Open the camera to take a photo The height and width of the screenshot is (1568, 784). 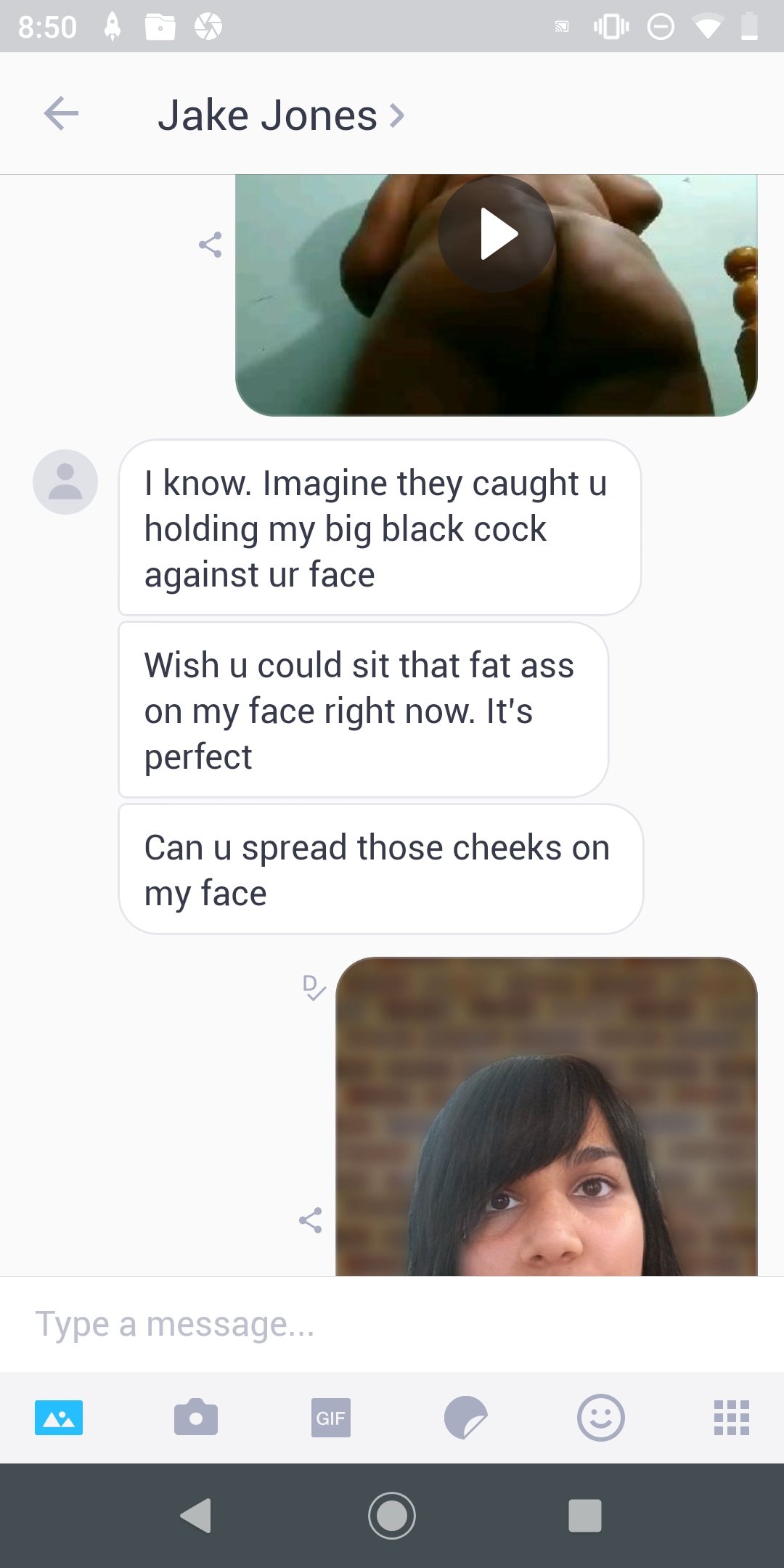[195, 1418]
